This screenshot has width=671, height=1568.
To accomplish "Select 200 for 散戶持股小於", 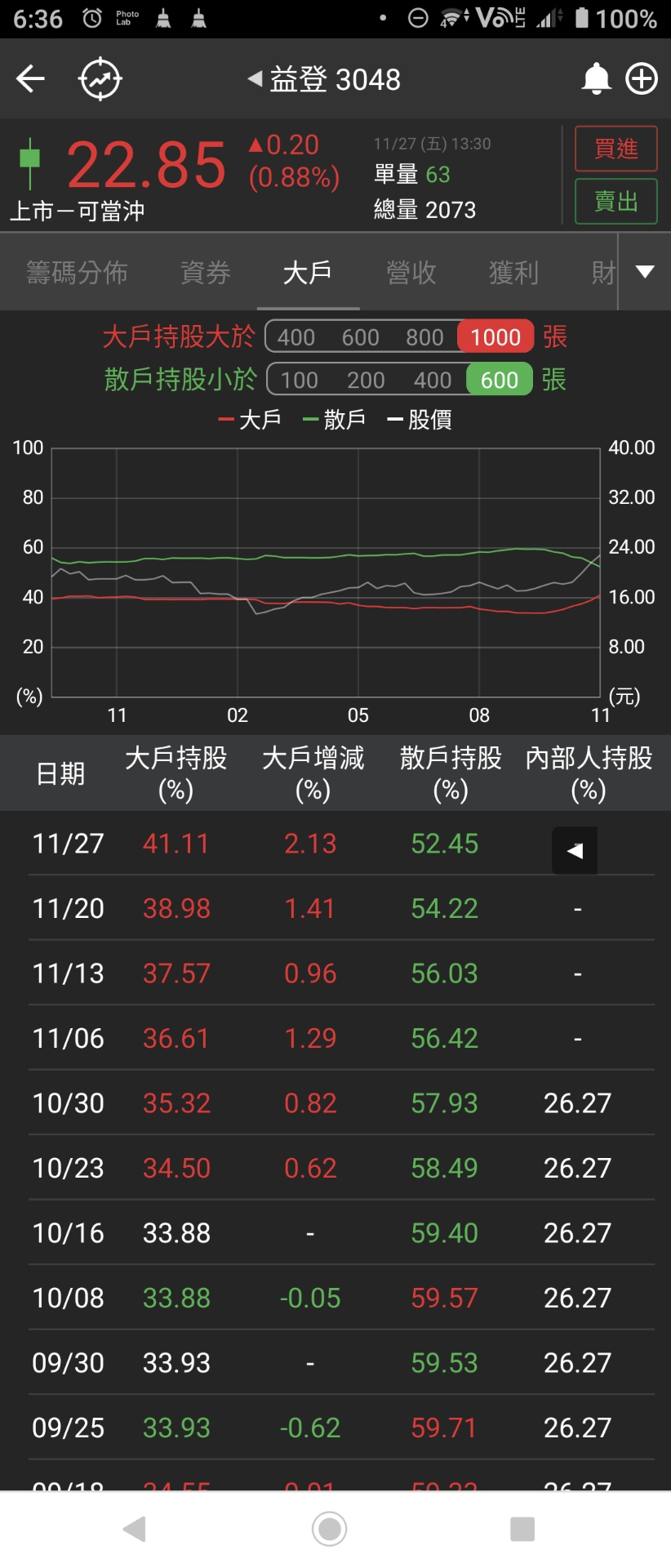I will 366,380.
